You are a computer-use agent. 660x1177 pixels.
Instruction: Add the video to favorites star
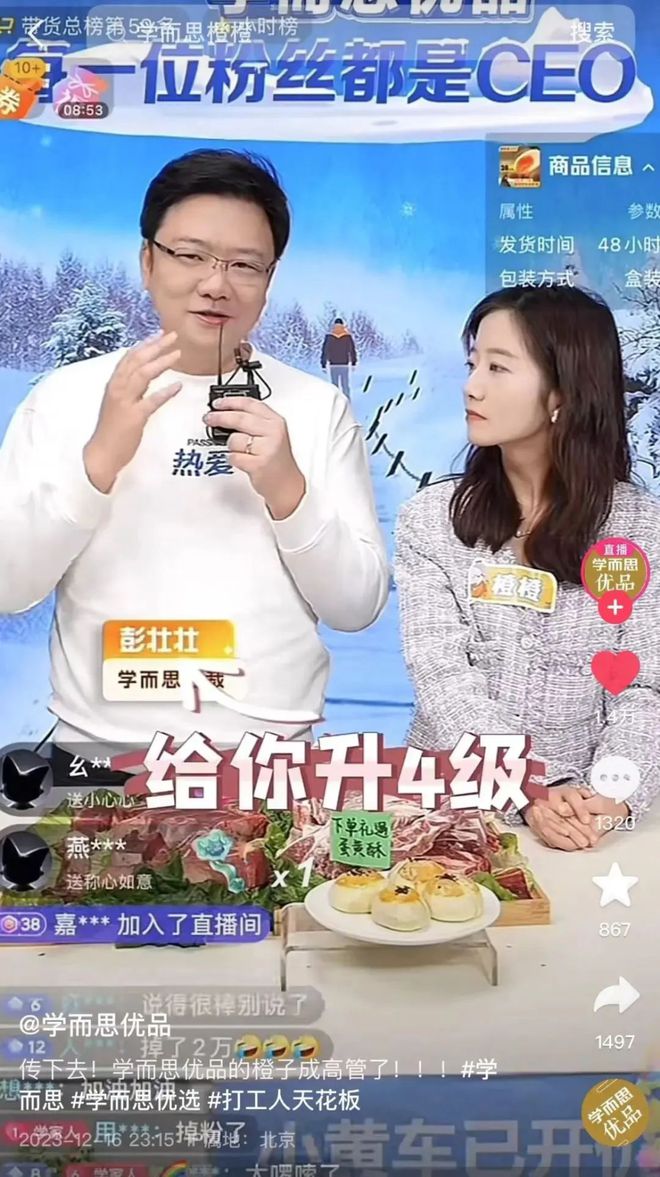coord(615,886)
